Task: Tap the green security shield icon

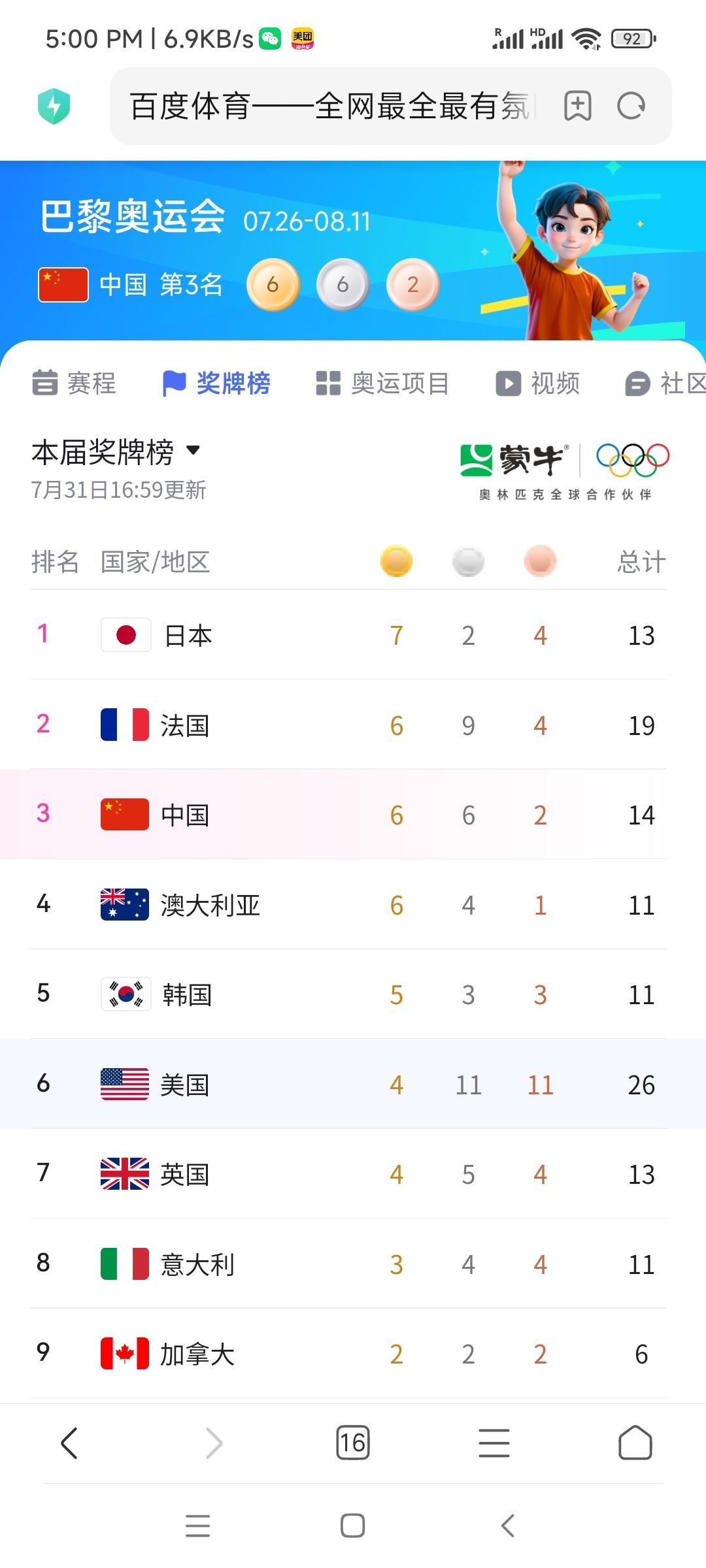Action: [x=54, y=106]
